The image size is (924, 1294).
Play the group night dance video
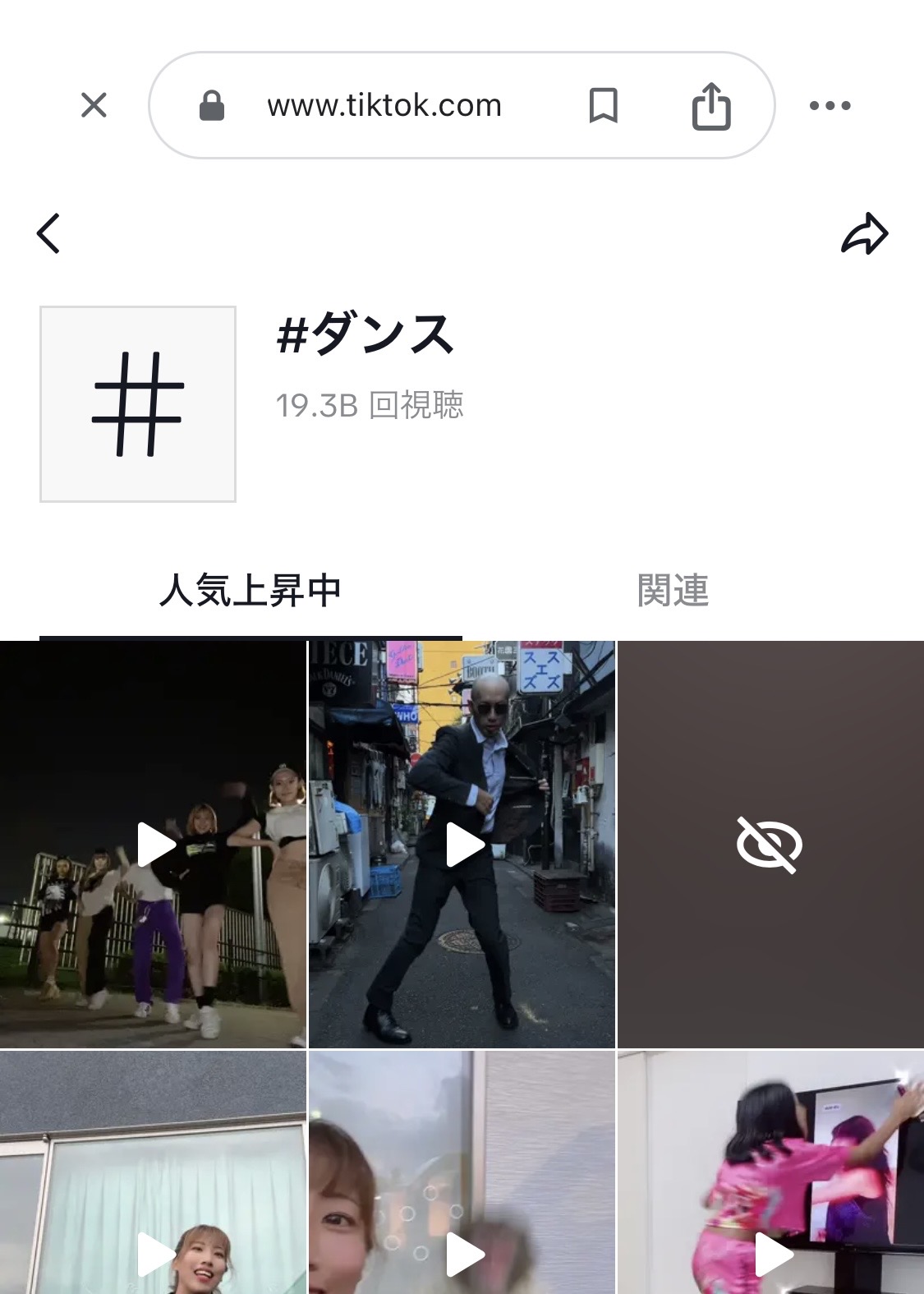point(154,845)
